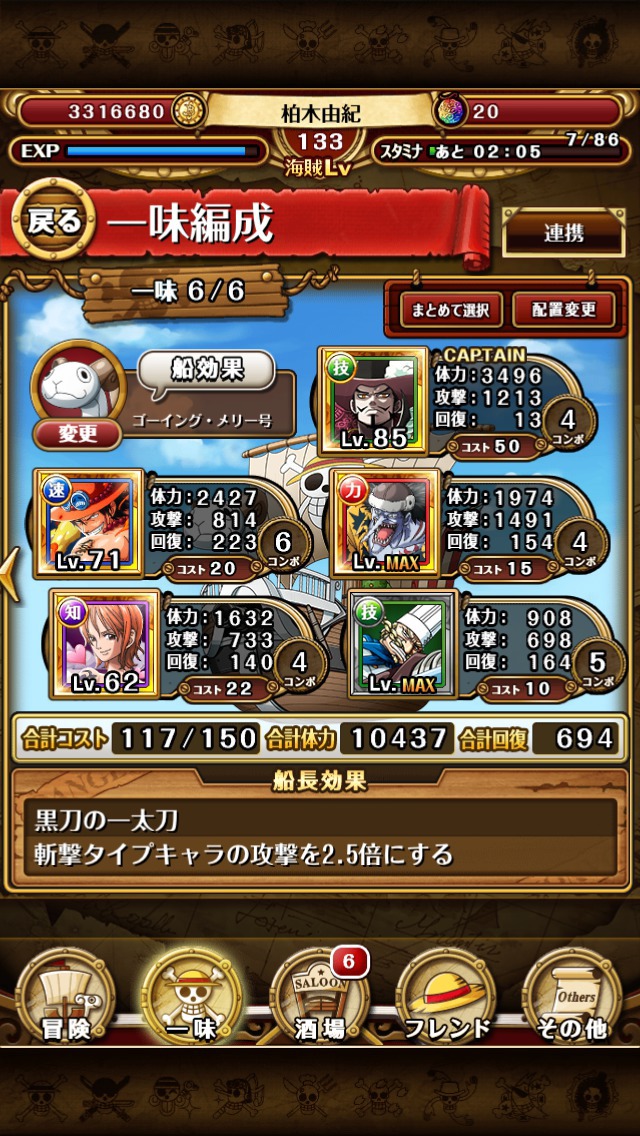Screen dimensions: 640x1136
Task: Open the 連携 button
Action: 563,232
